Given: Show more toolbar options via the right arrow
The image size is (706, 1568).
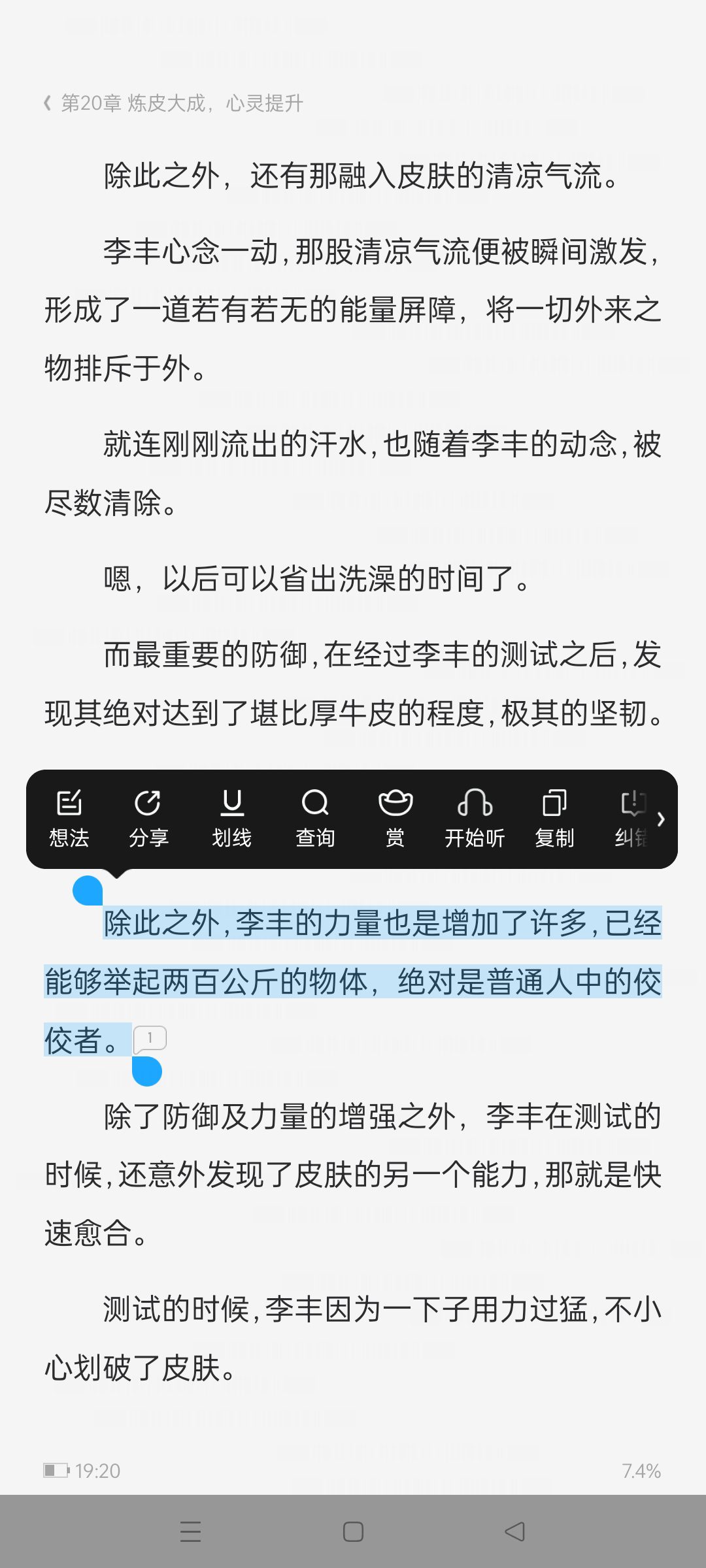Looking at the screenshot, I should pyautogui.click(x=661, y=819).
